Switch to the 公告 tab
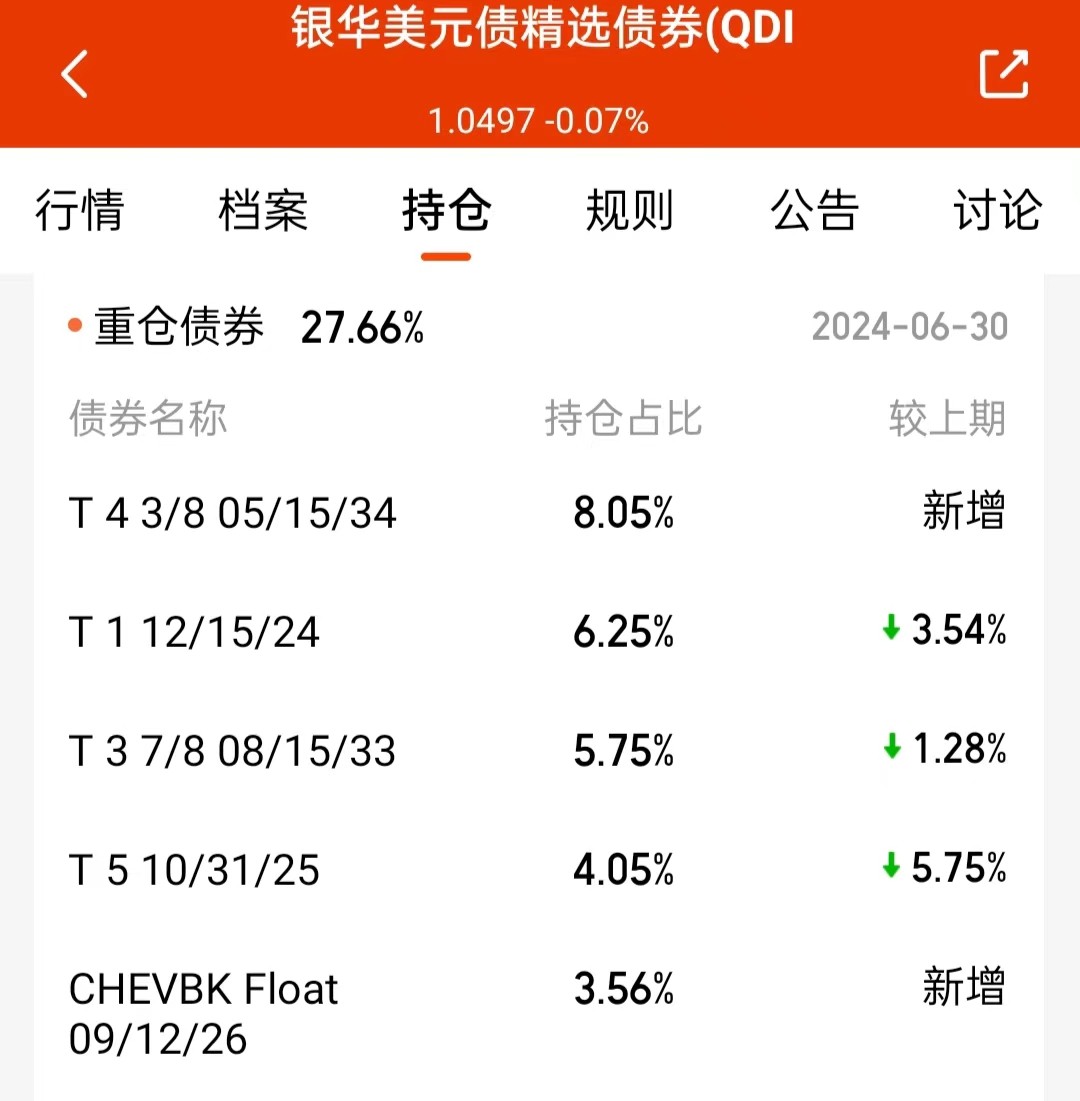 click(815, 211)
